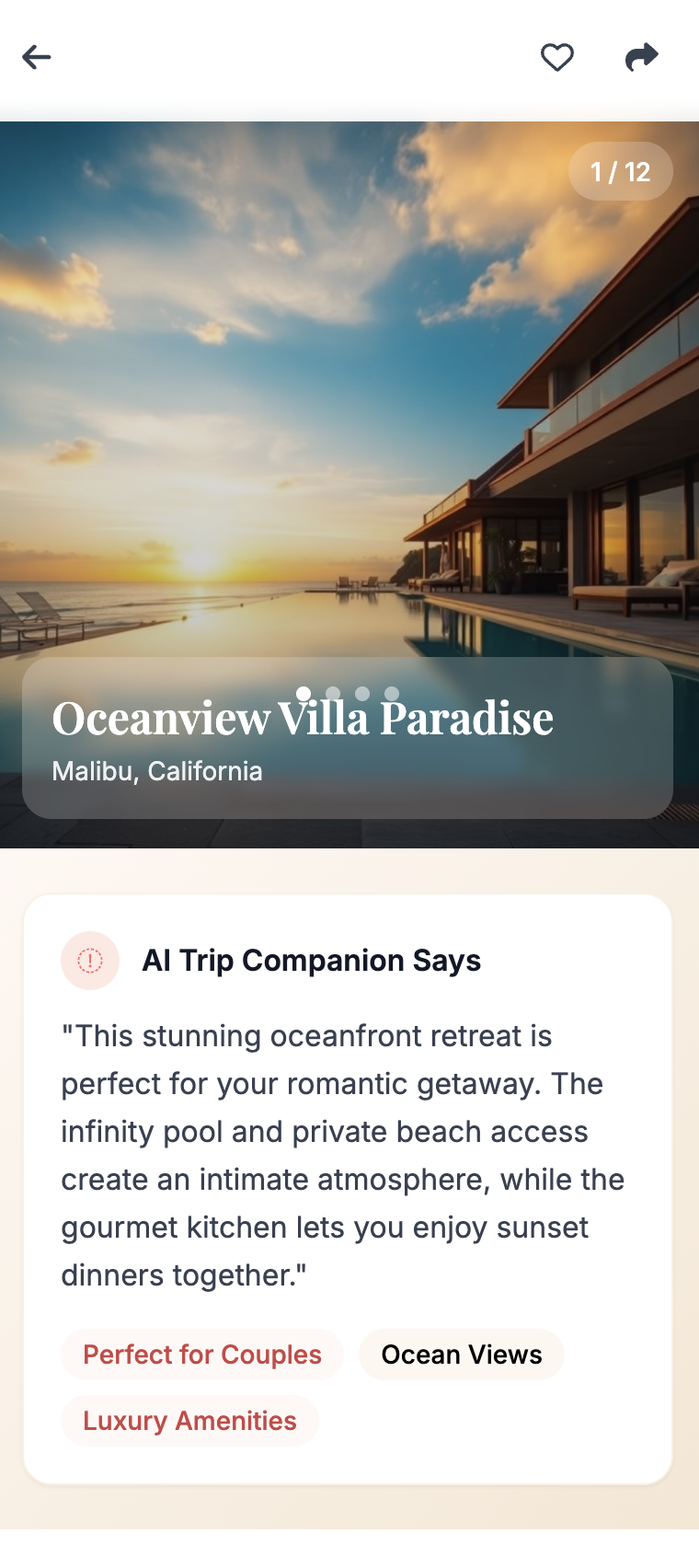Select the Perfect for Couples chip

202,1355
